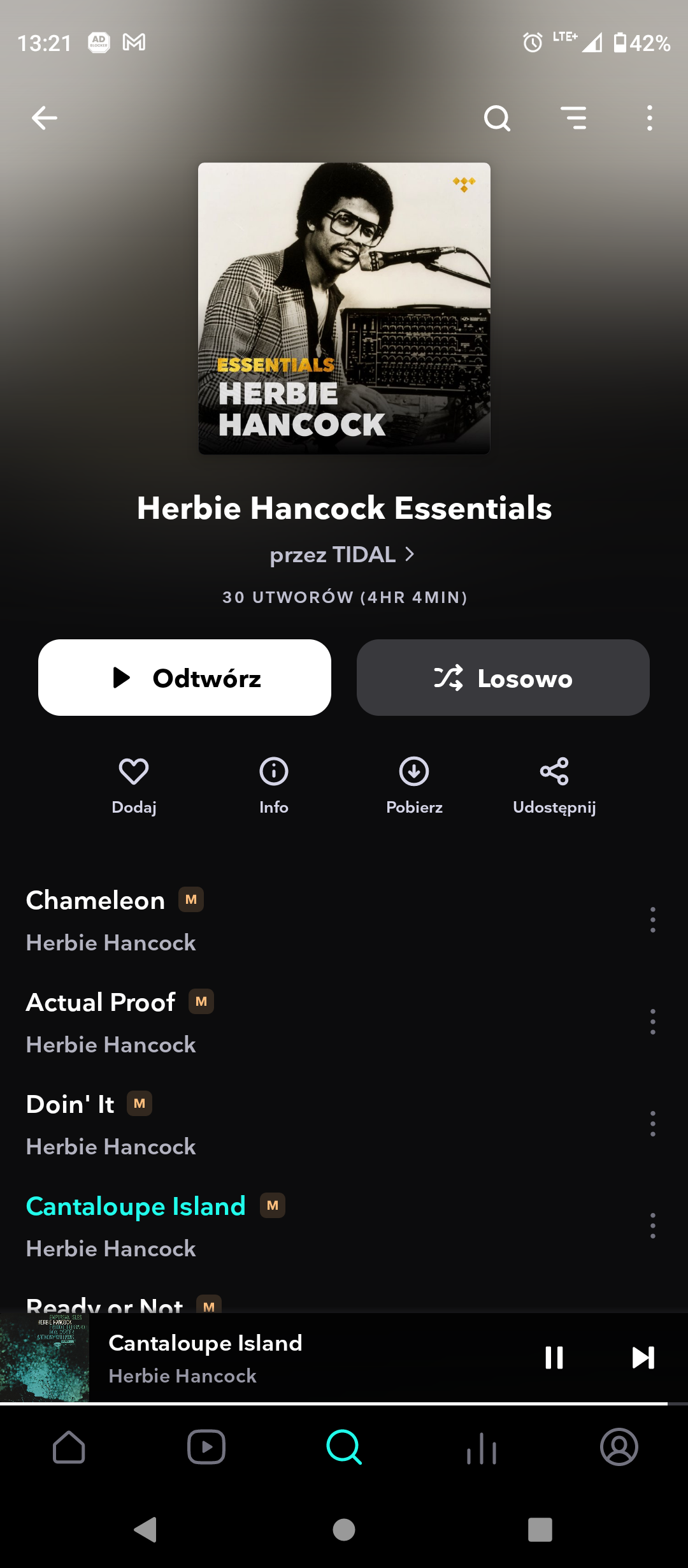Switch to the profile tab
The width and height of the screenshot is (688, 1568).
click(x=619, y=1447)
